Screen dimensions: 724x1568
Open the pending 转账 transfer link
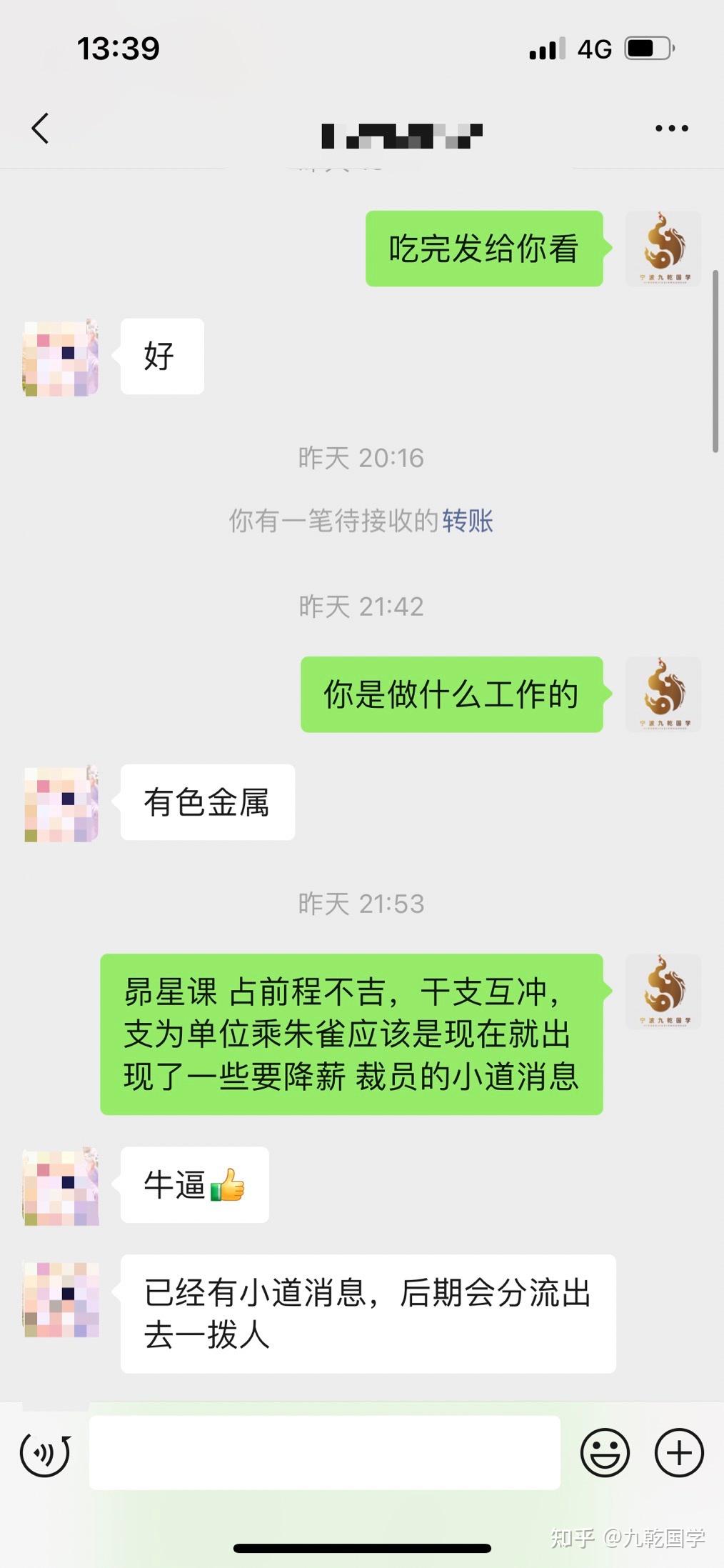pos(468,521)
